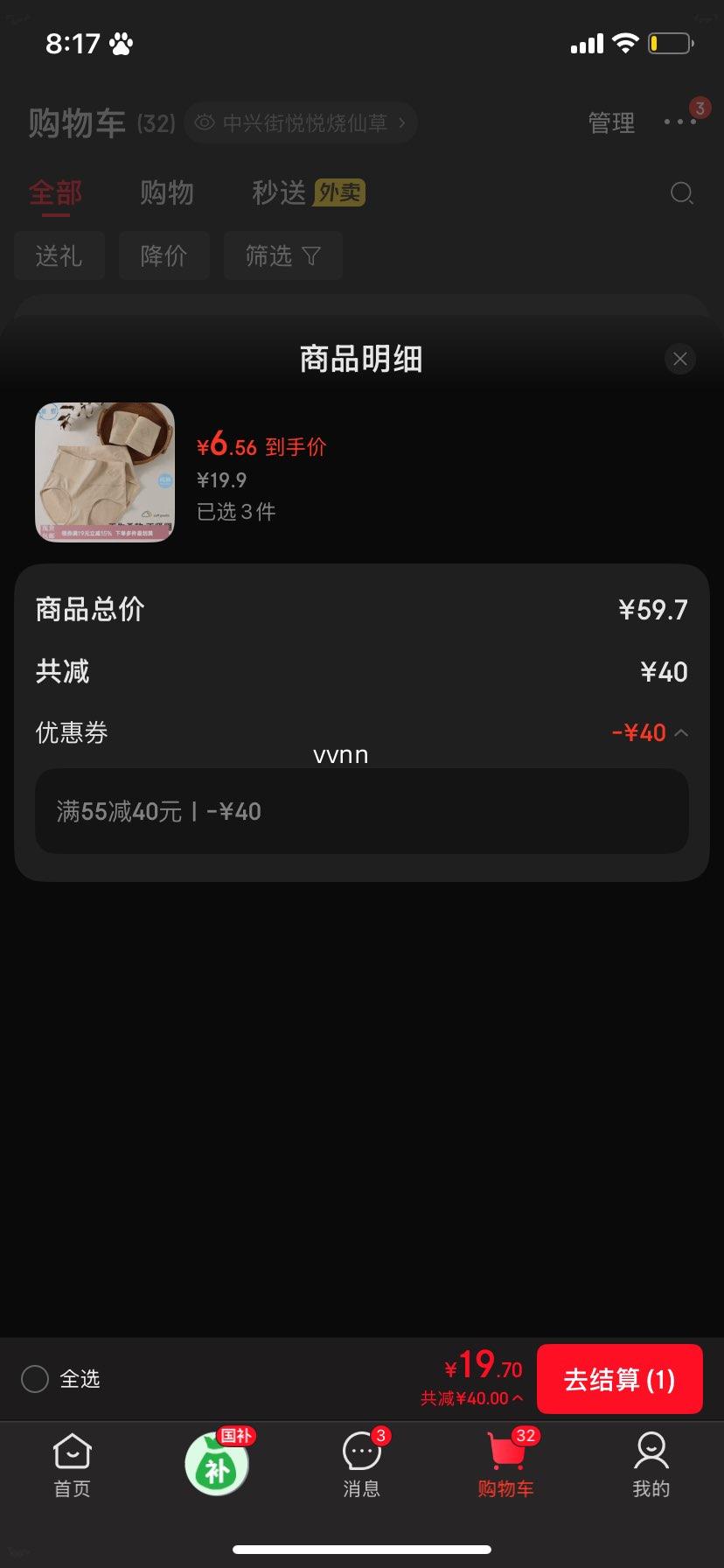Close the 商品明细 panel
Viewport: 724px width, 1568px height.
(680, 359)
